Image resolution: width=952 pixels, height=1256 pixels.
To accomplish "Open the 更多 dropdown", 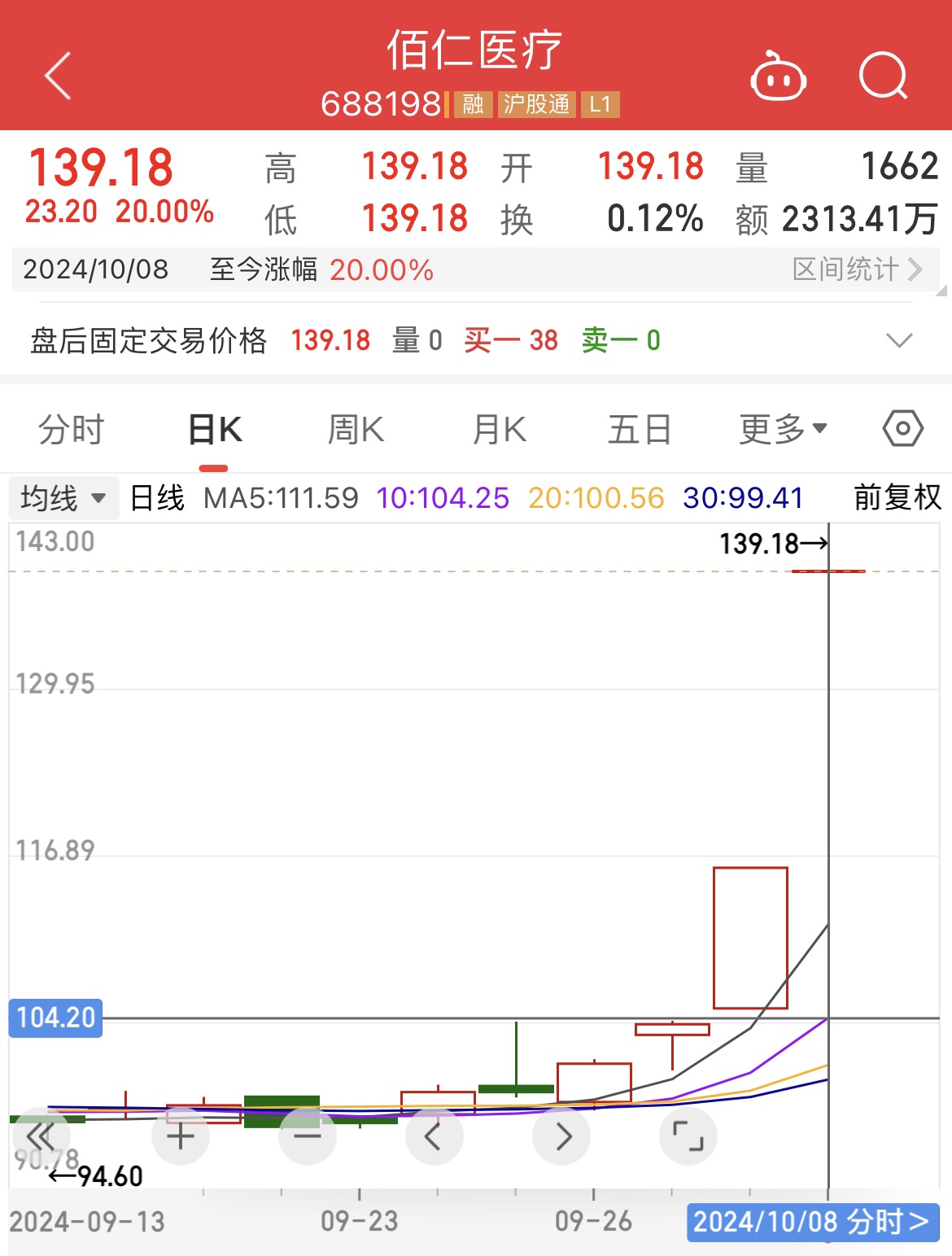I will [782, 429].
